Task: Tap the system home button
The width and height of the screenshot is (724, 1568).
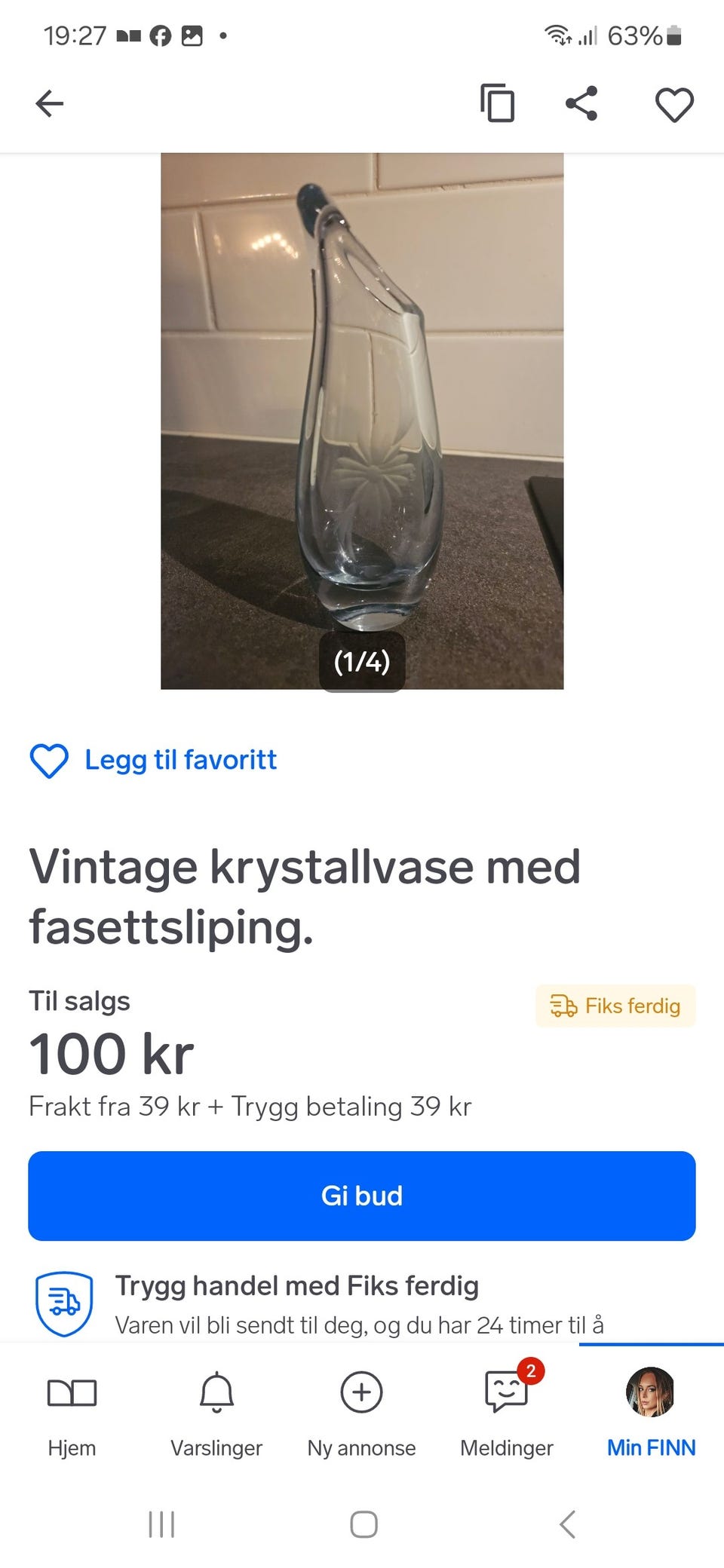Action: (x=364, y=1524)
